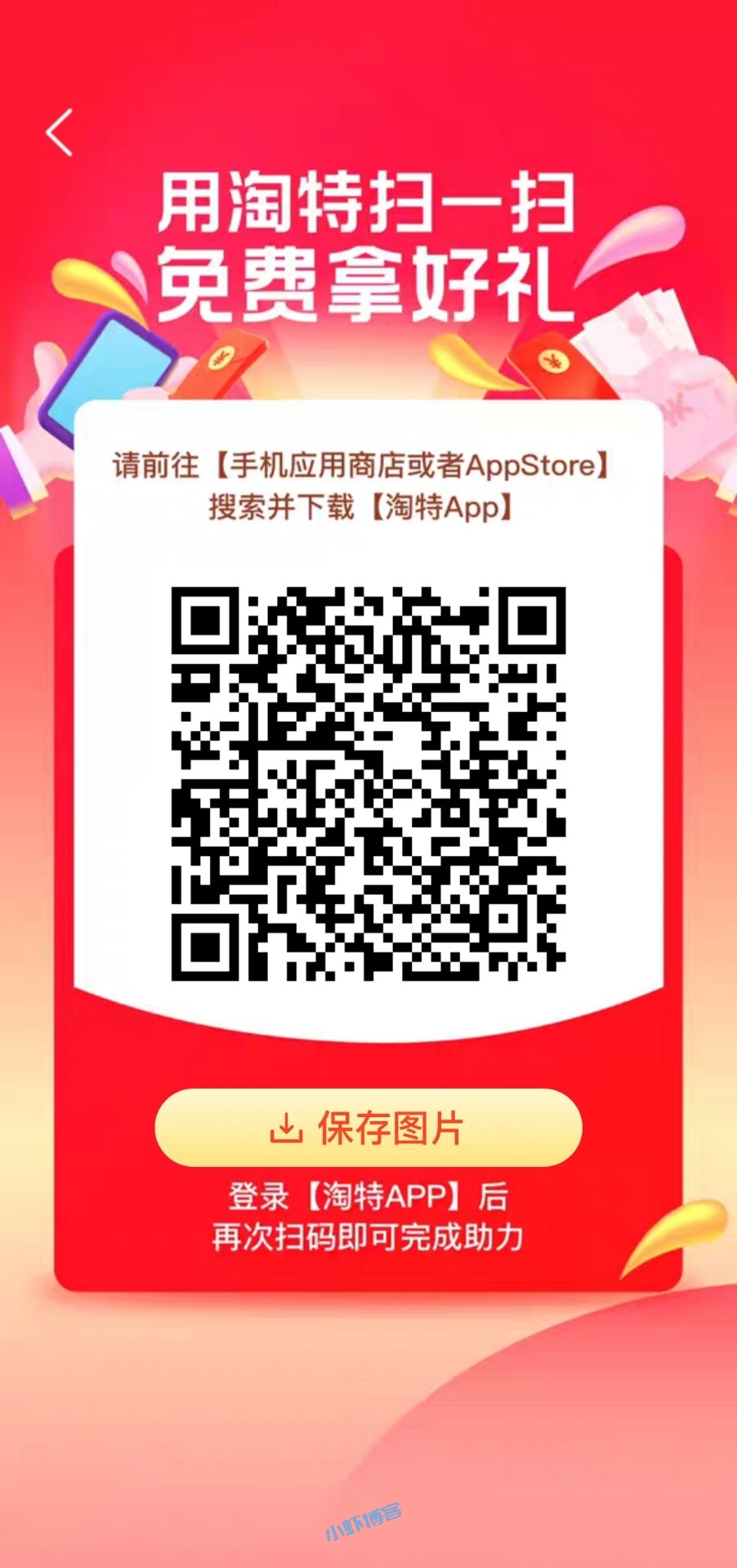Click the 搜索并下载【淘特App】 text
This screenshot has width=737, height=1568.
tap(362, 513)
